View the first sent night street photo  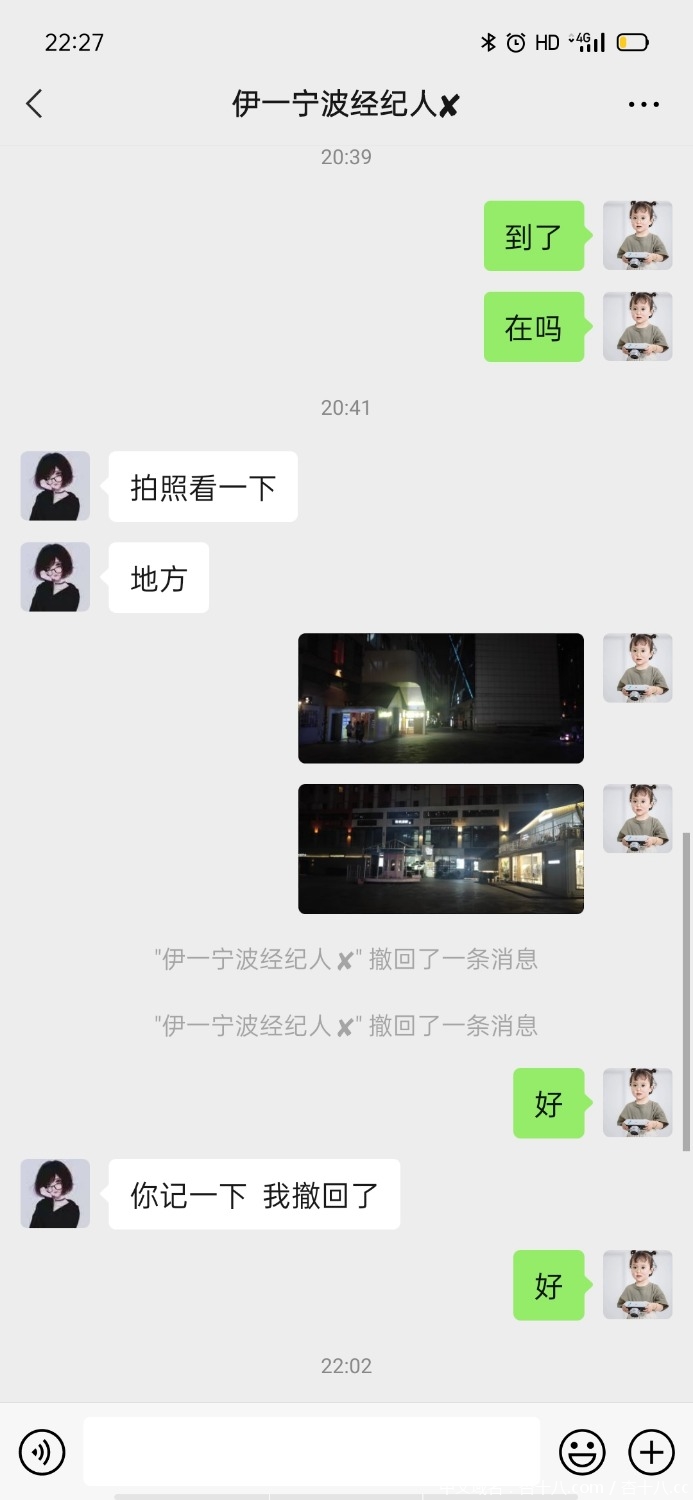click(x=440, y=698)
